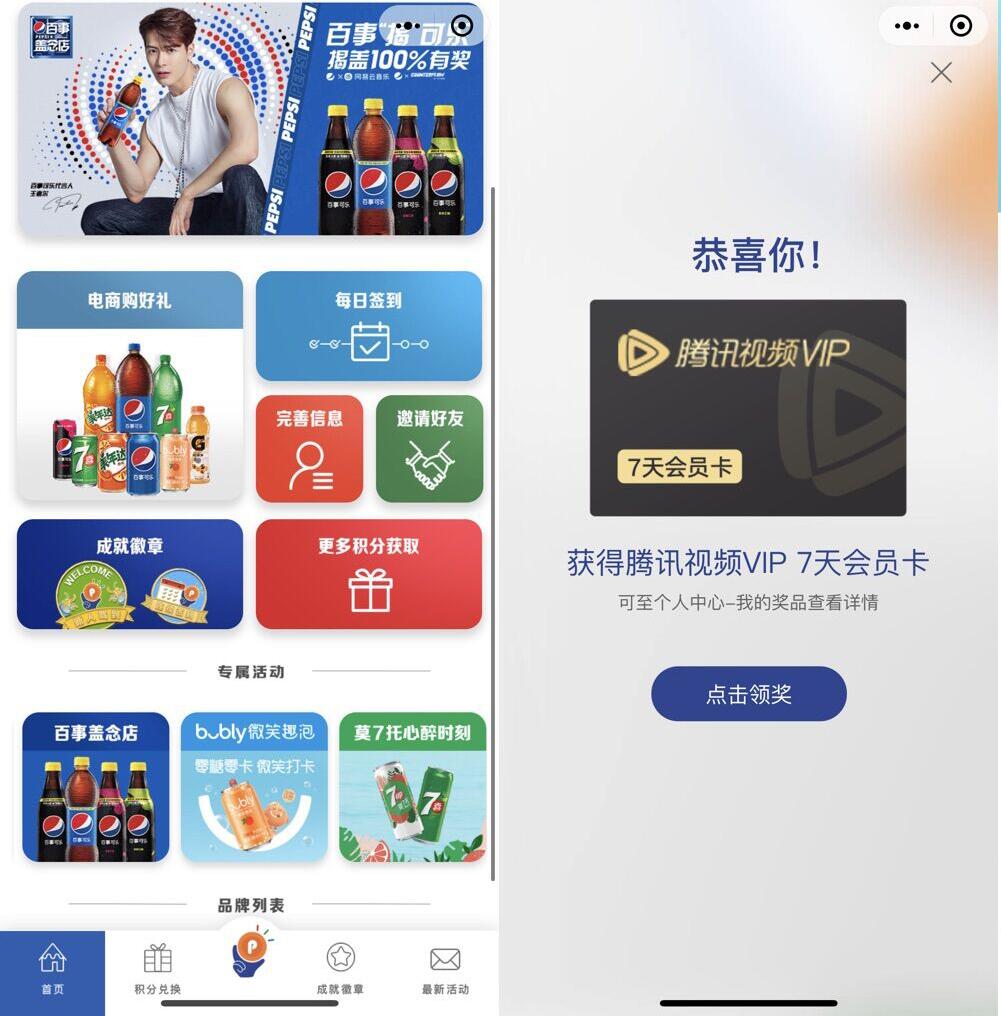The width and height of the screenshot is (1001, 1016).
Task: Open 邀请好友 invite friends
Action: point(429,449)
